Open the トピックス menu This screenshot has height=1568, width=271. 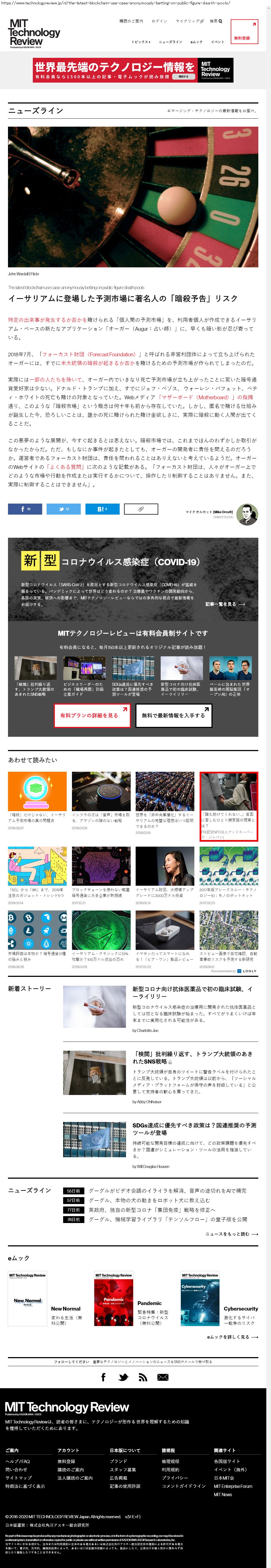pyautogui.click(x=141, y=42)
